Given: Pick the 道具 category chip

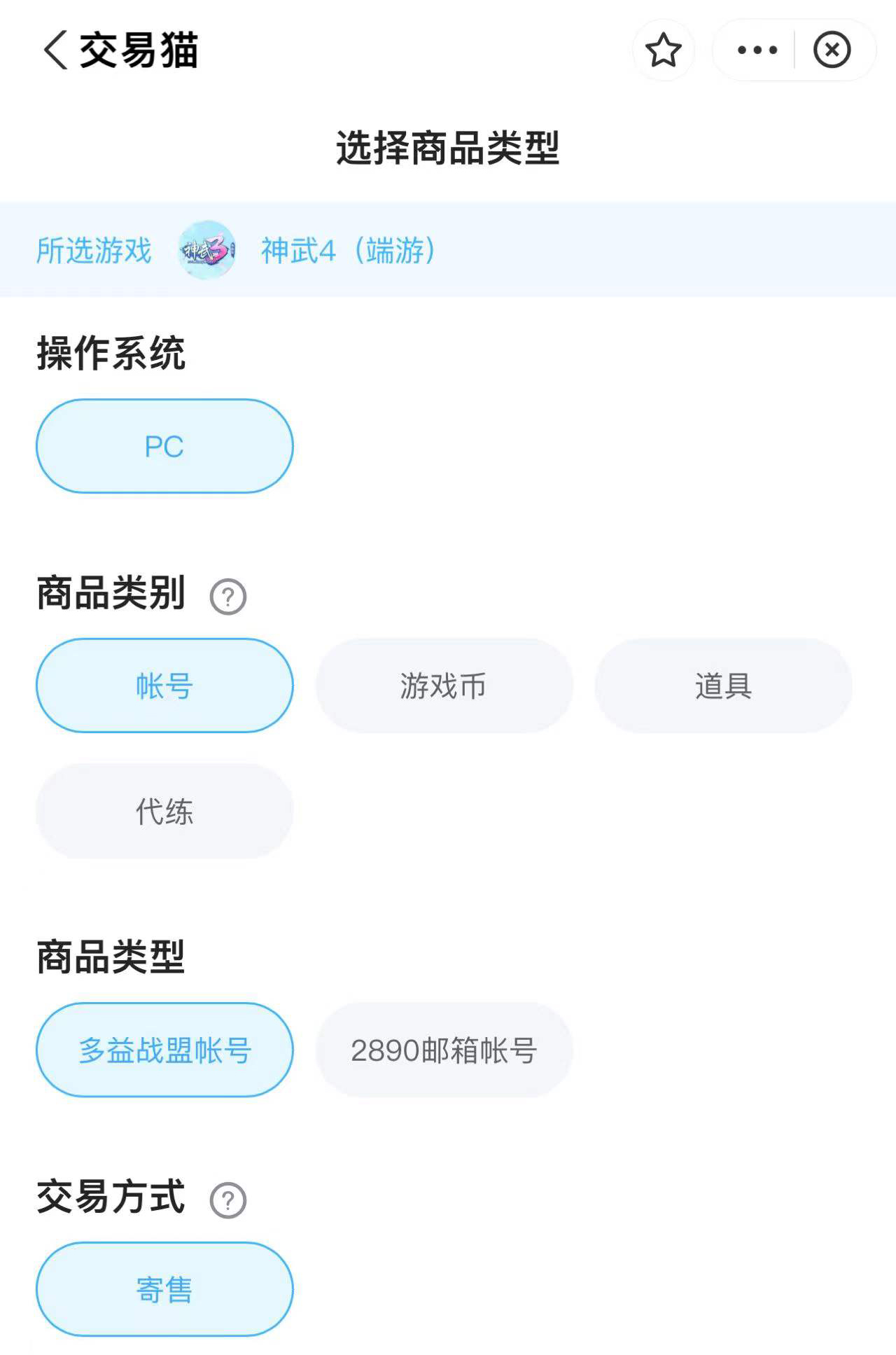Looking at the screenshot, I should point(723,686).
